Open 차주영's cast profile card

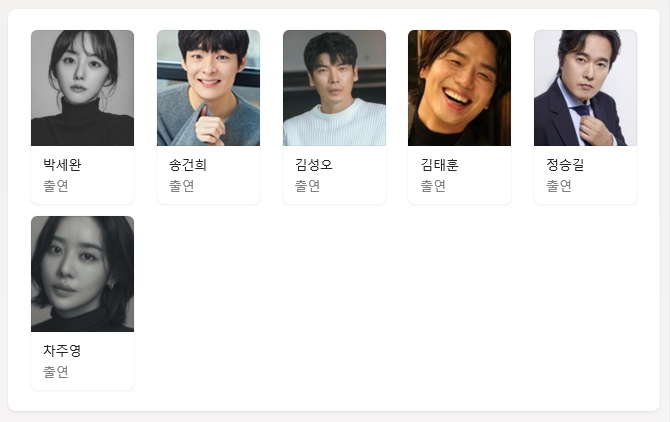[82, 302]
